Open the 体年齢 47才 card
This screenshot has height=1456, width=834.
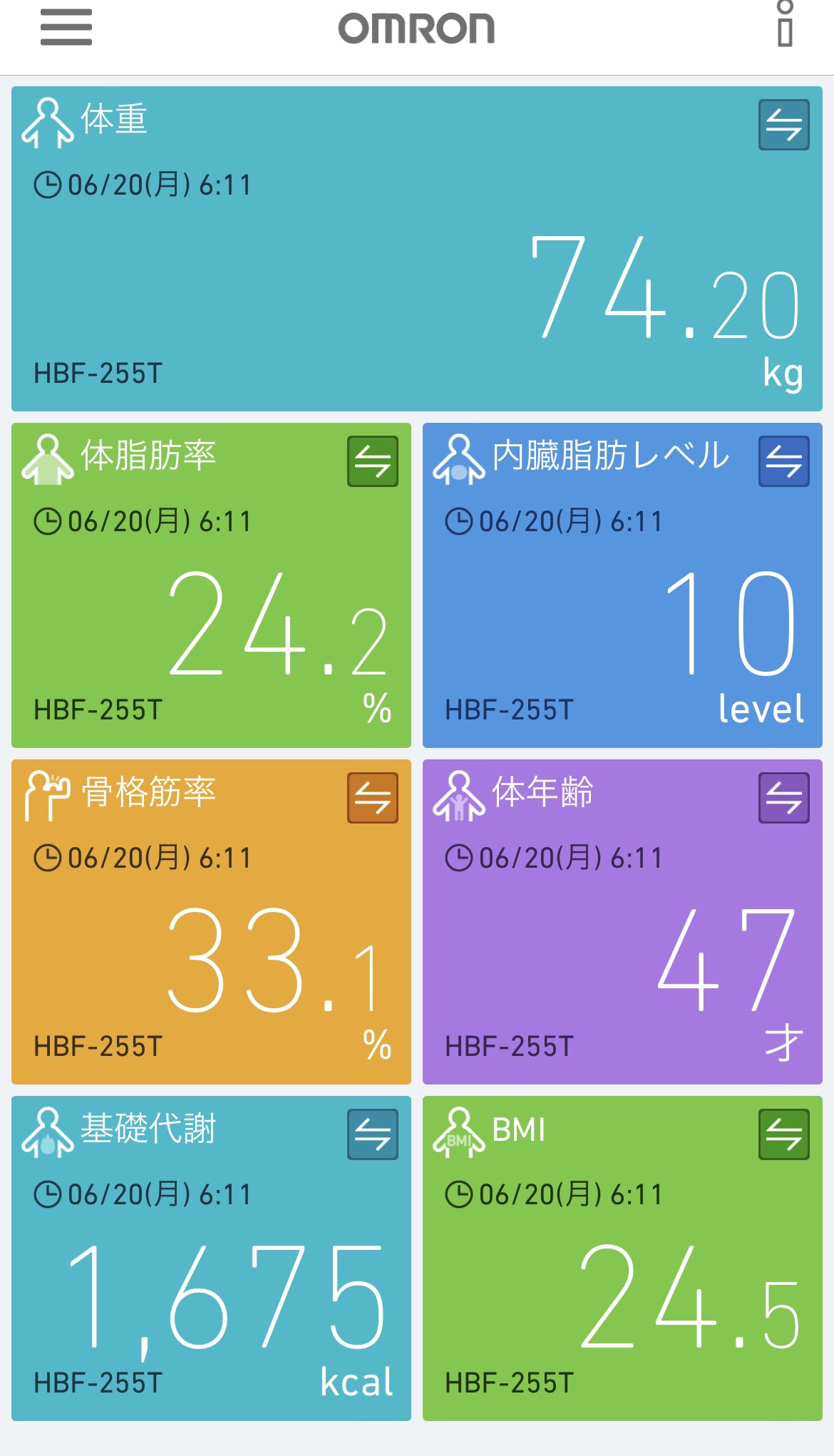pos(622,922)
